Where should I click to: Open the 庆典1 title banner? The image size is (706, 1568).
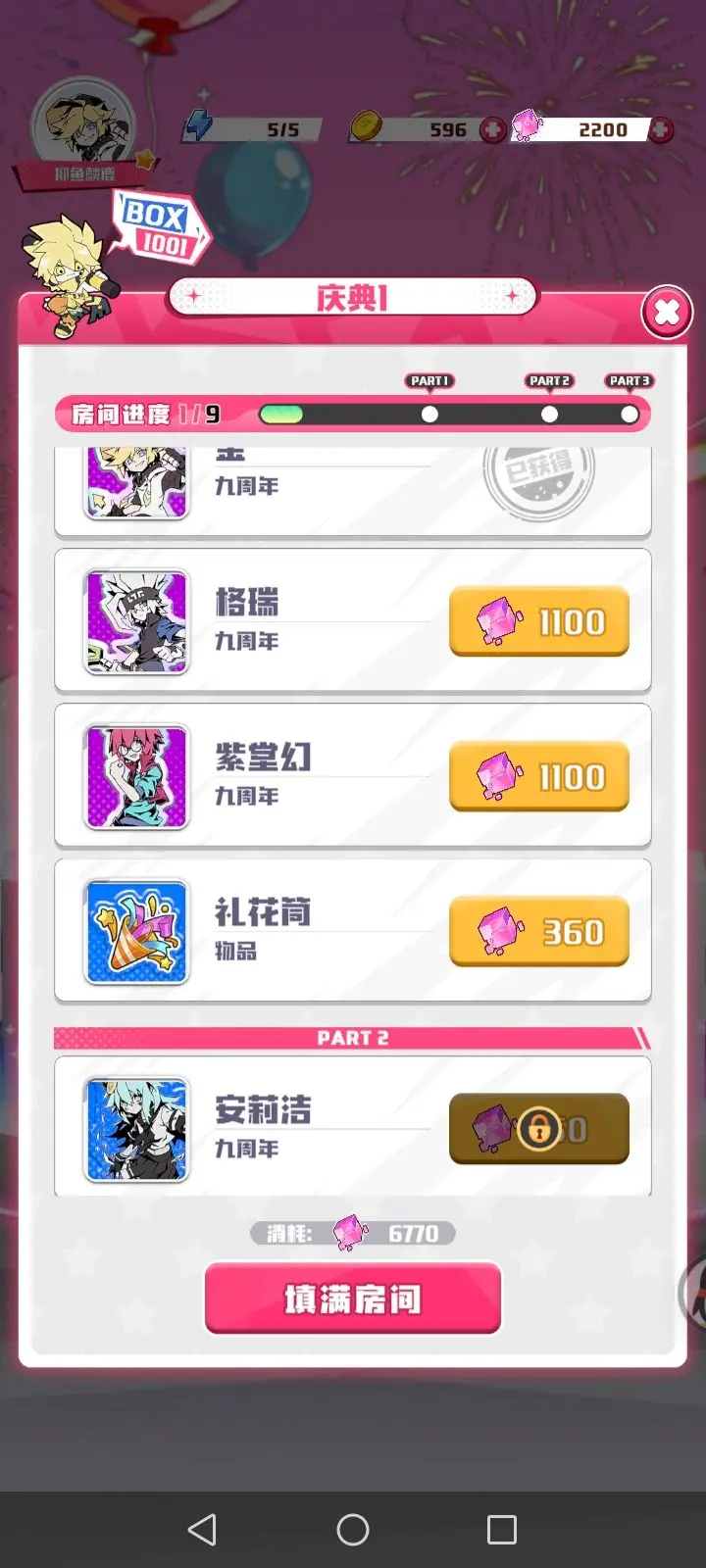tap(353, 297)
